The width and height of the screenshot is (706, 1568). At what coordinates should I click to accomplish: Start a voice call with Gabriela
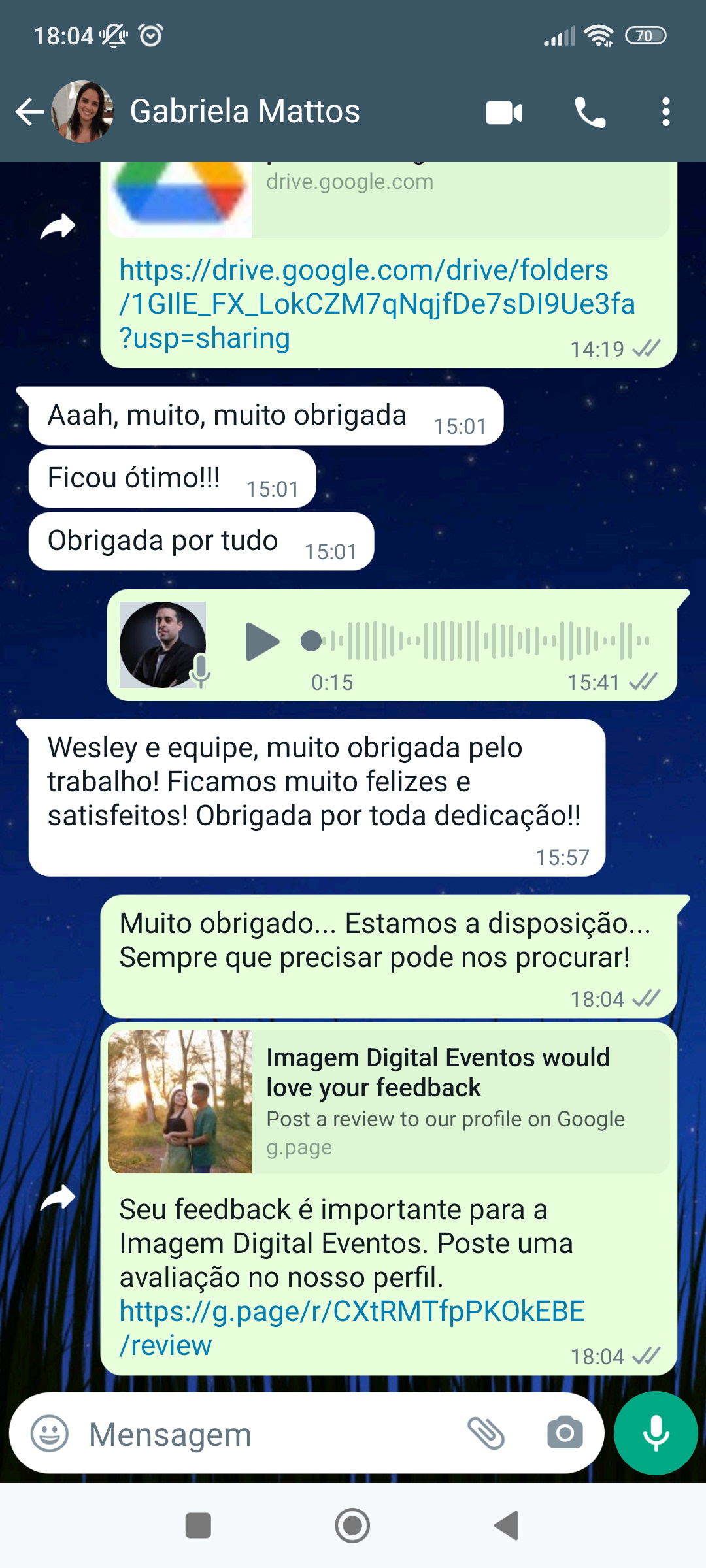(590, 112)
